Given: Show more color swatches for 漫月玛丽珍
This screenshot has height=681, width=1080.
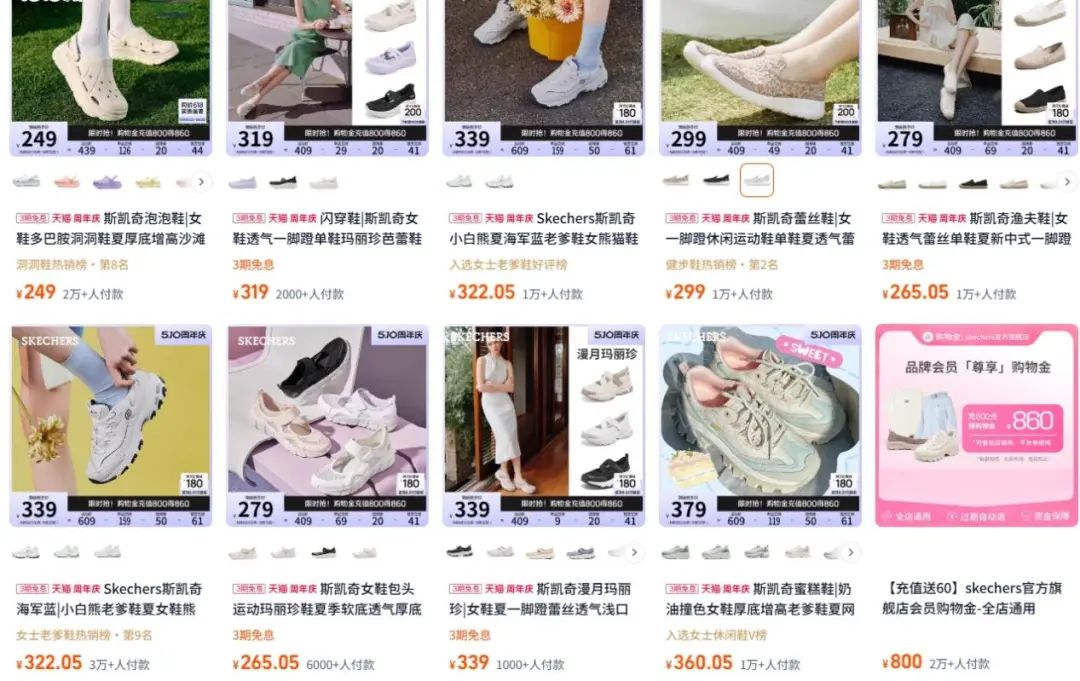Looking at the screenshot, I should [x=634, y=552].
